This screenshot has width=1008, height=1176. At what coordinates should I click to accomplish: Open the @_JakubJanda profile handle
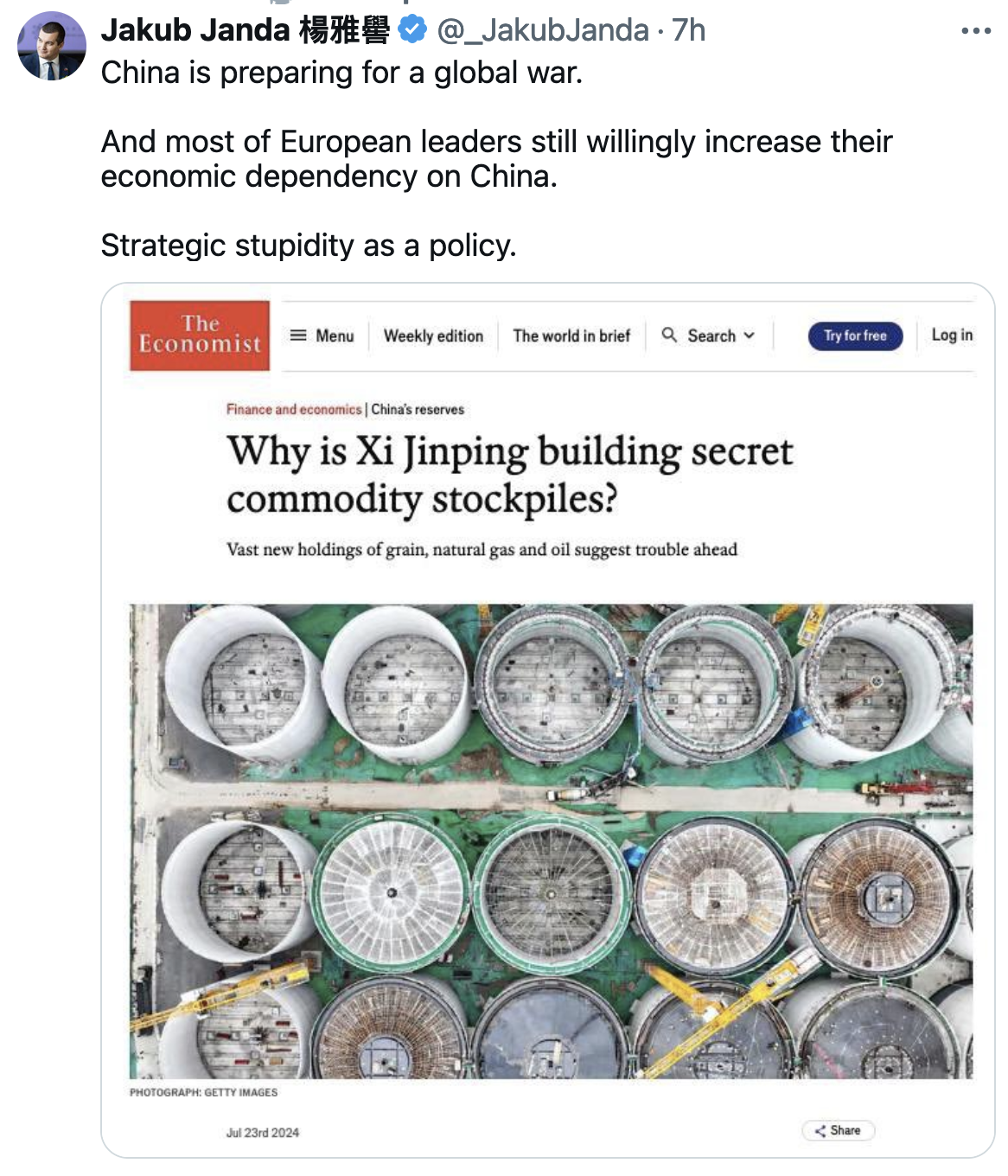(542, 30)
